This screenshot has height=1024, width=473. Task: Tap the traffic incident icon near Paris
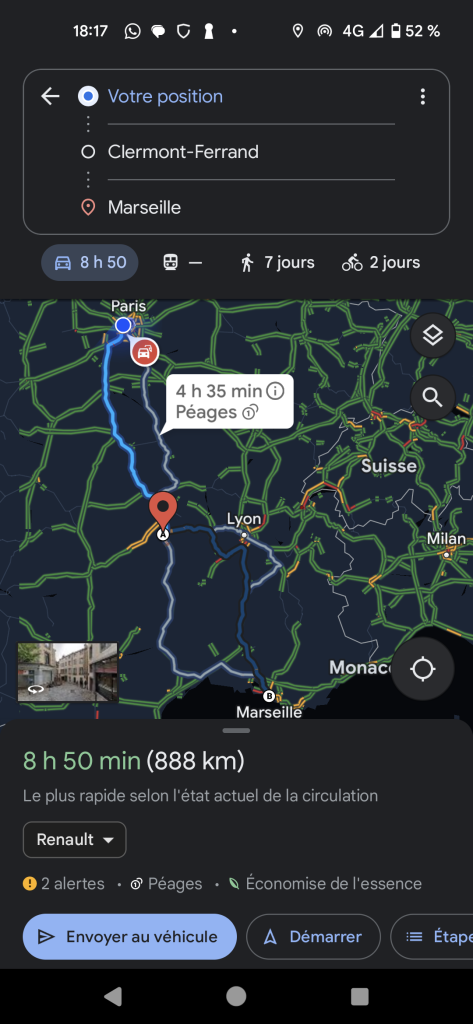coord(144,353)
